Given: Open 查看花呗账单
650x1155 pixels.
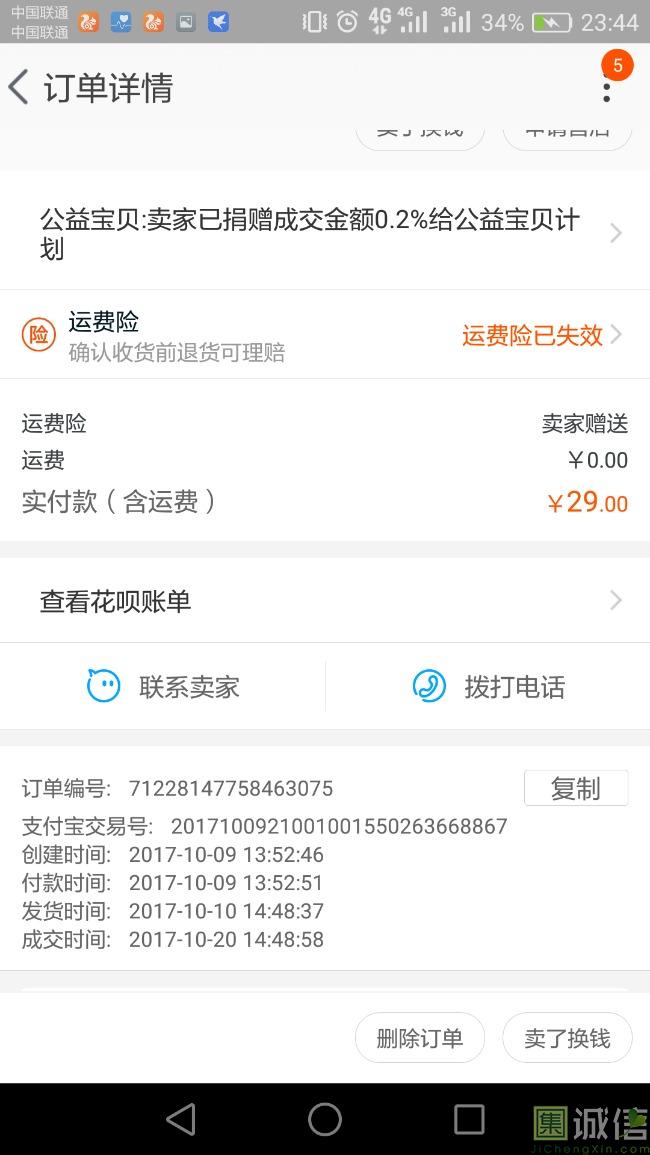Looking at the screenshot, I should click(x=325, y=601).
